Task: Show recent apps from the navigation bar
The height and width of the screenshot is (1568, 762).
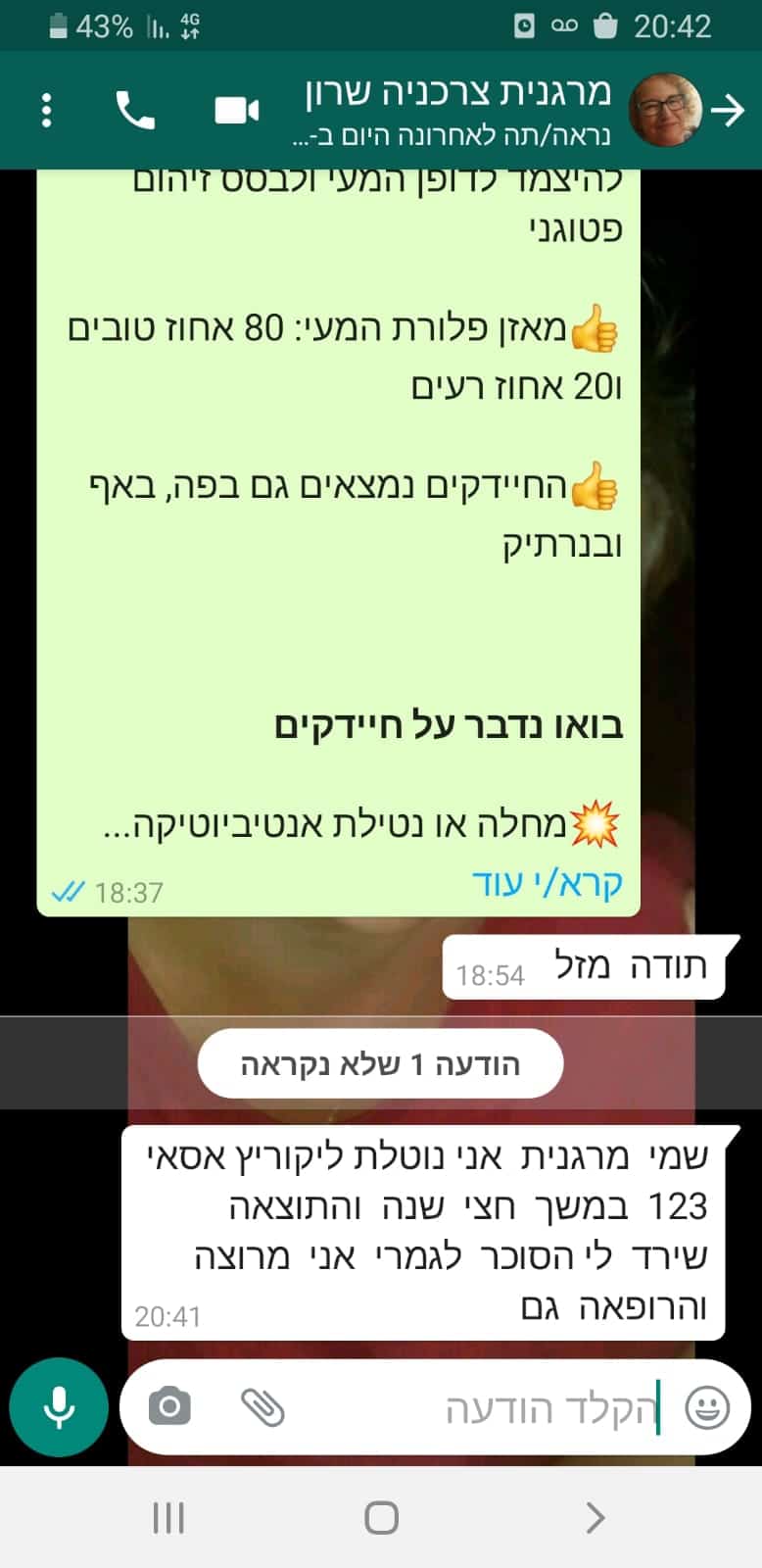Action: point(168,1518)
